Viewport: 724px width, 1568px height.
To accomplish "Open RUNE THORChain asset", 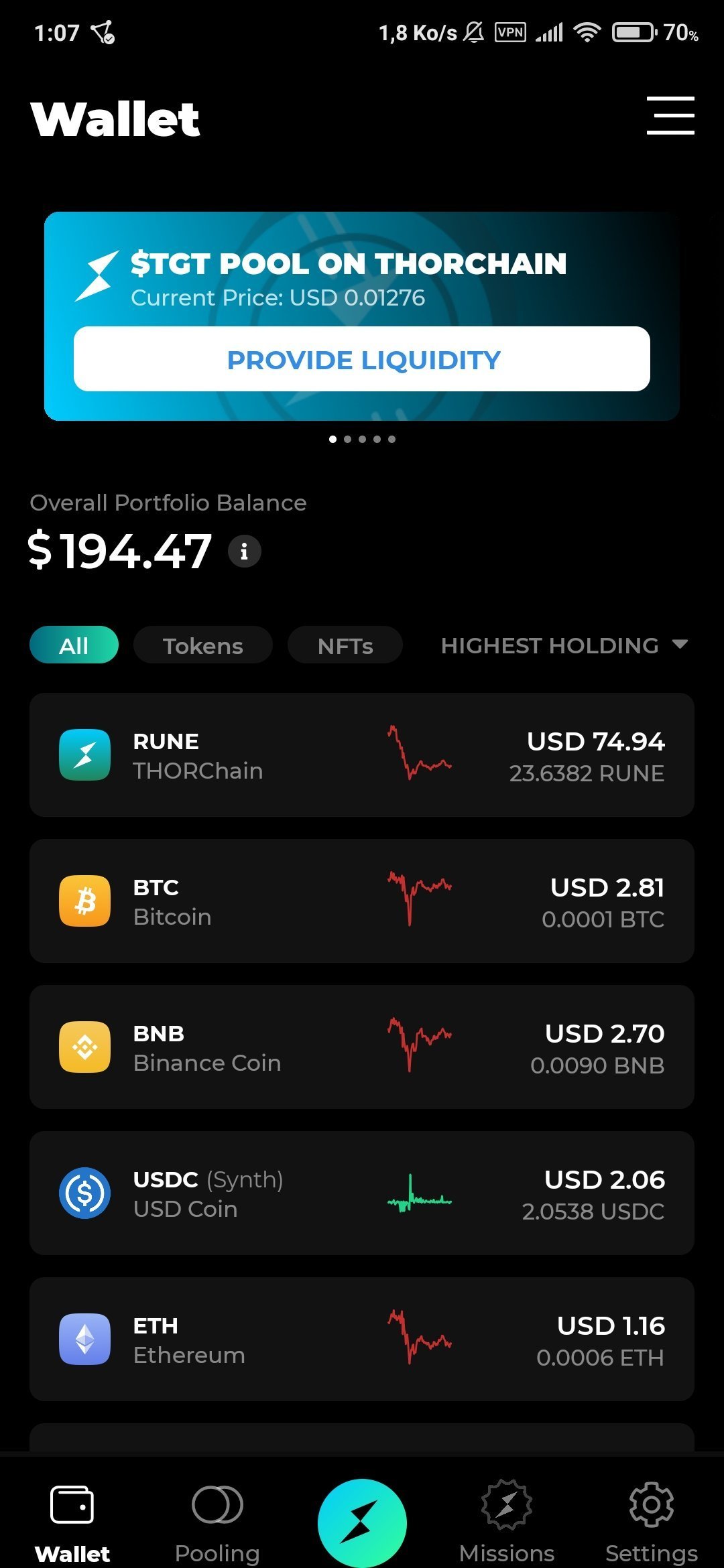I will pos(362,755).
